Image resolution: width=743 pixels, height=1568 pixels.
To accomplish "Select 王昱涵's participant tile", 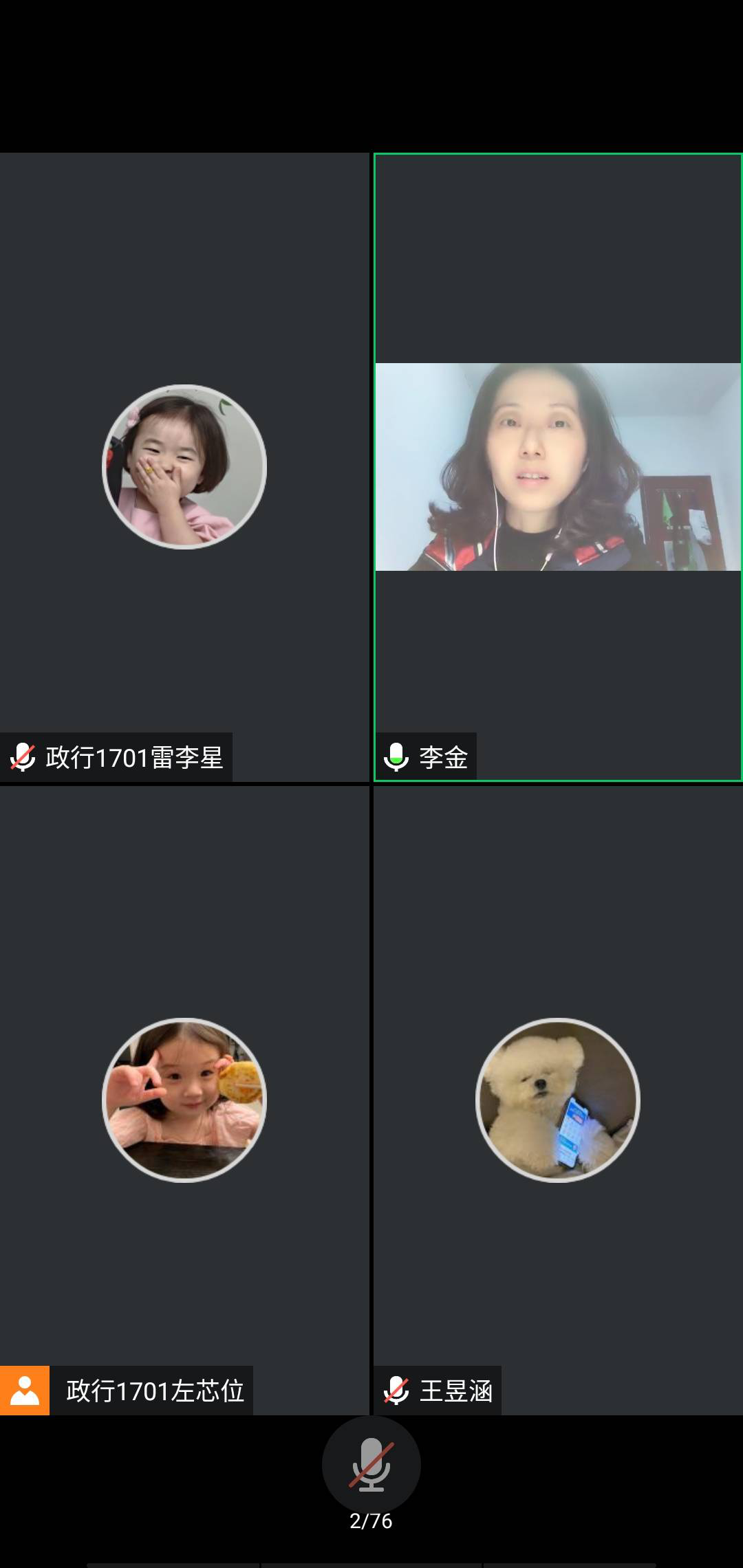I will coord(557,1100).
